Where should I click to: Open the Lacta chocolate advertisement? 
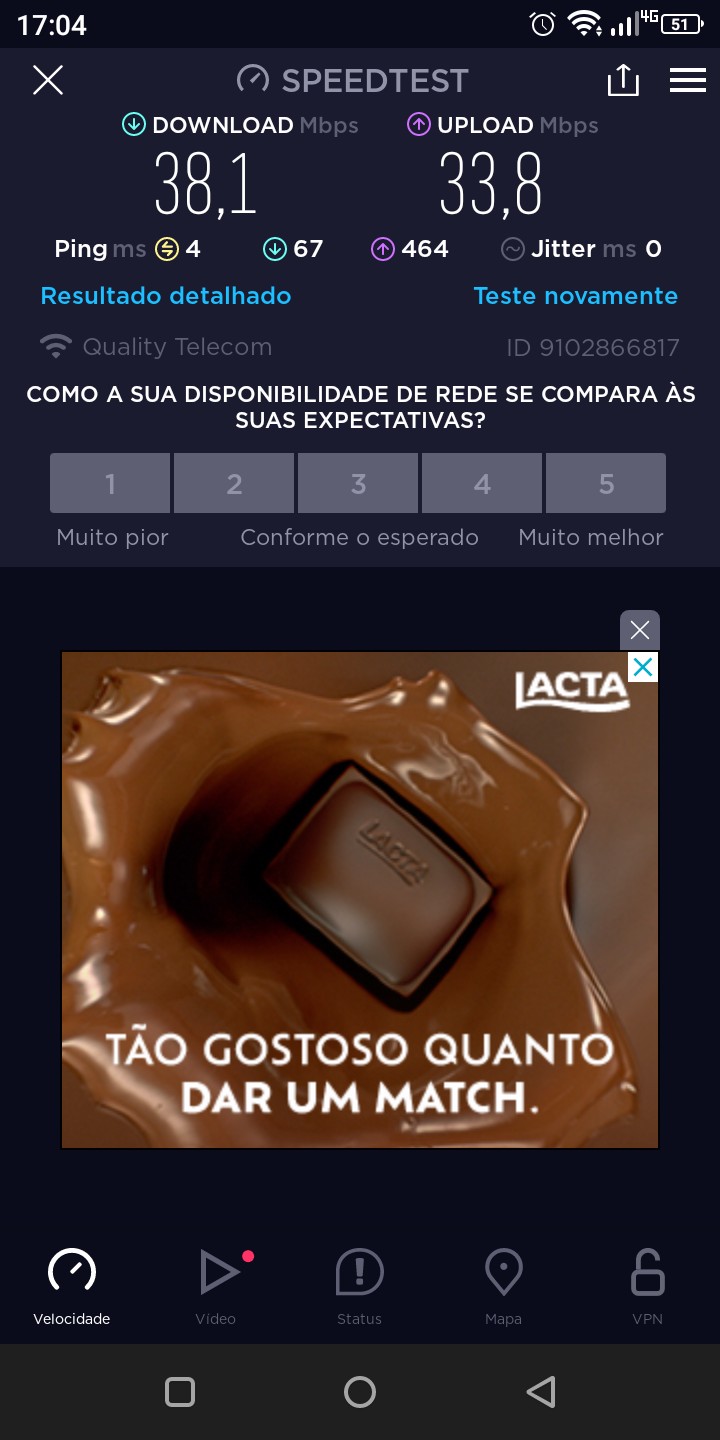pos(360,900)
